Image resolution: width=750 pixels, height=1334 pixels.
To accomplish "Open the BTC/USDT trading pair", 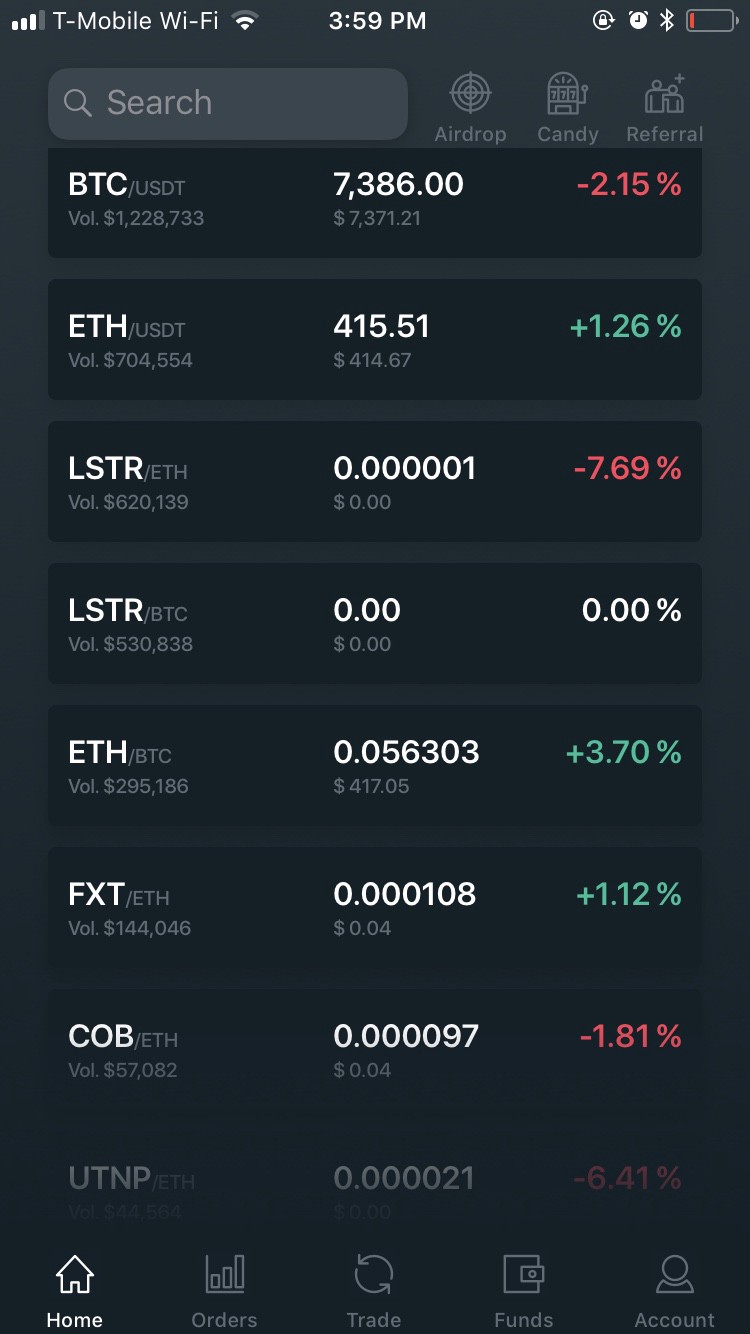I will coord(374,200).
